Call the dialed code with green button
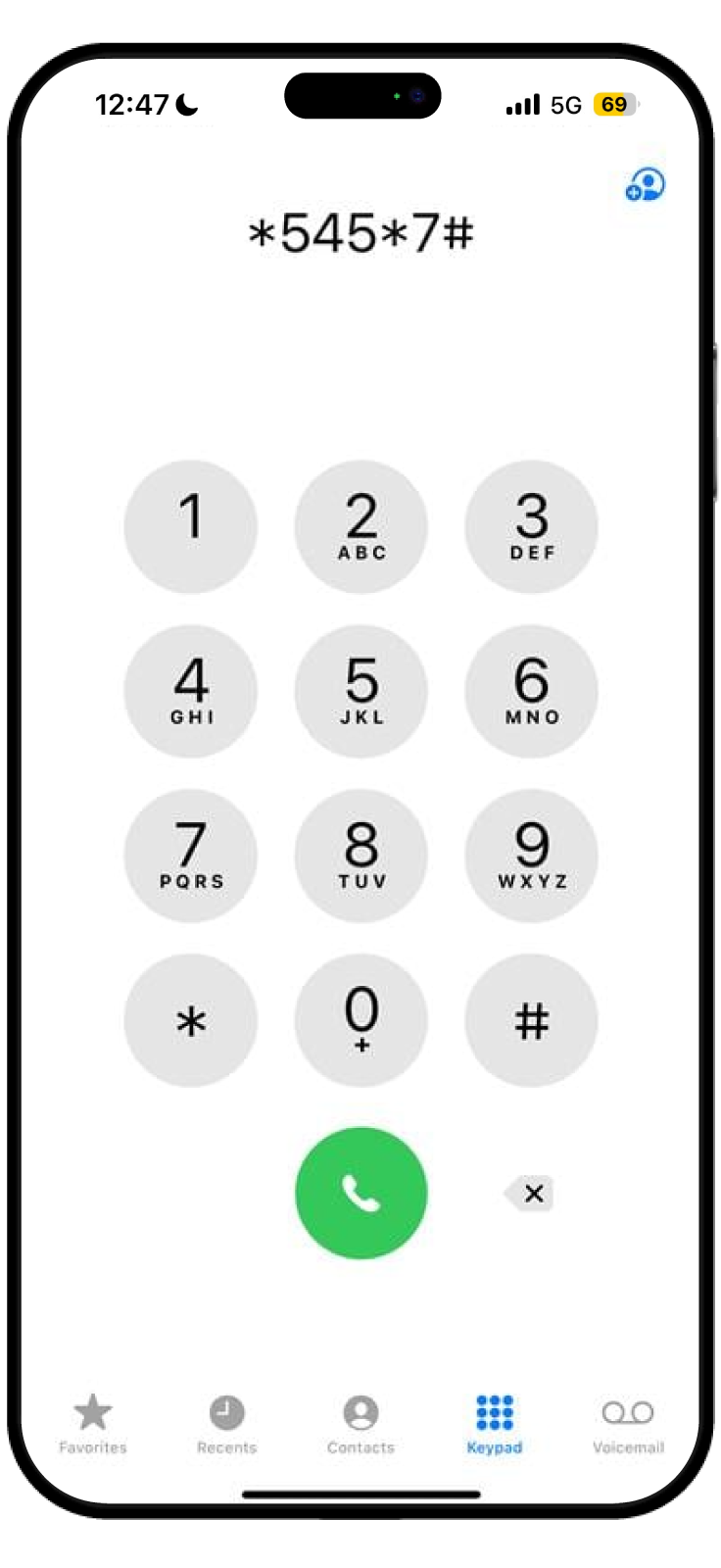 [361, 1193]
